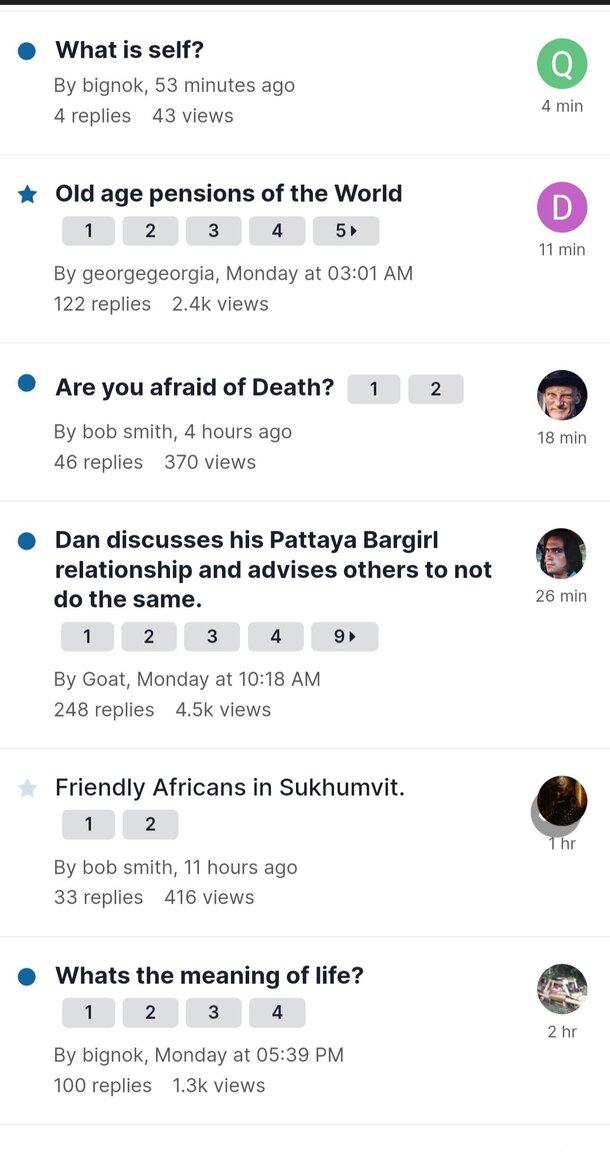The width and height of the screenshot is (610, 1152).
Task: Open 'Friendly Africans in Sukhumvit' thread
Action: coord(229,787)
